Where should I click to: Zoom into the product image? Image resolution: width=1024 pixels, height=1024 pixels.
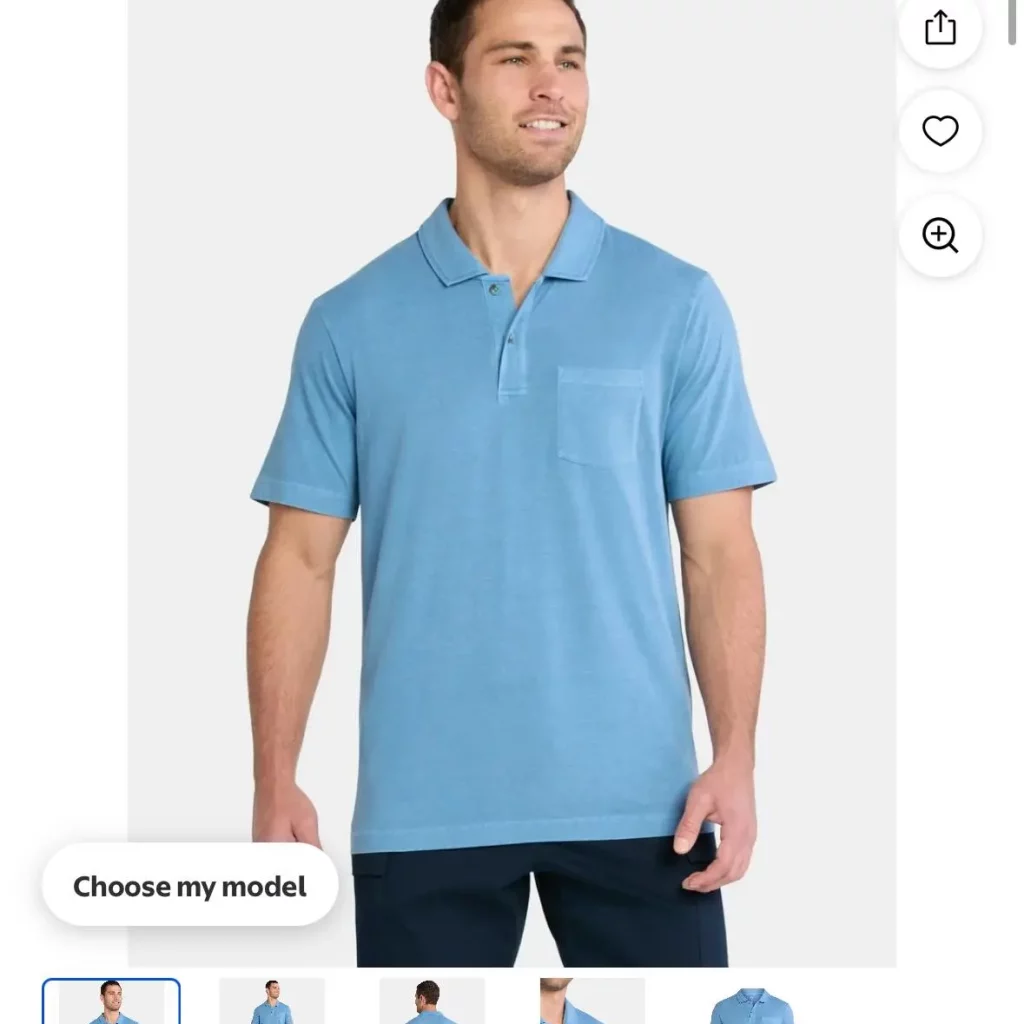pyautogui.click(x=940, y=236)
